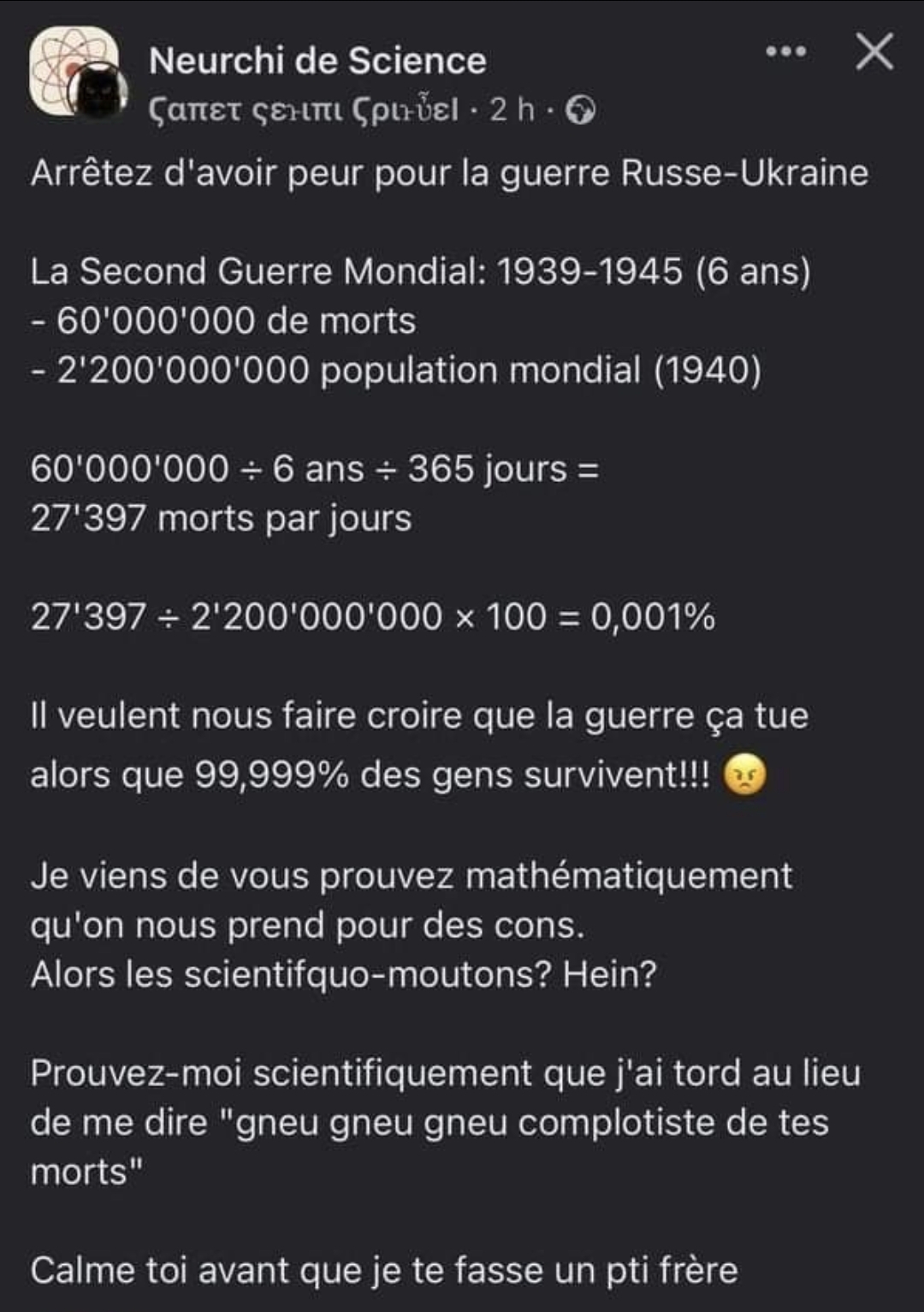View the post author's profile
This screenshot has height=1312, width=924.
(x=304, y=110)
